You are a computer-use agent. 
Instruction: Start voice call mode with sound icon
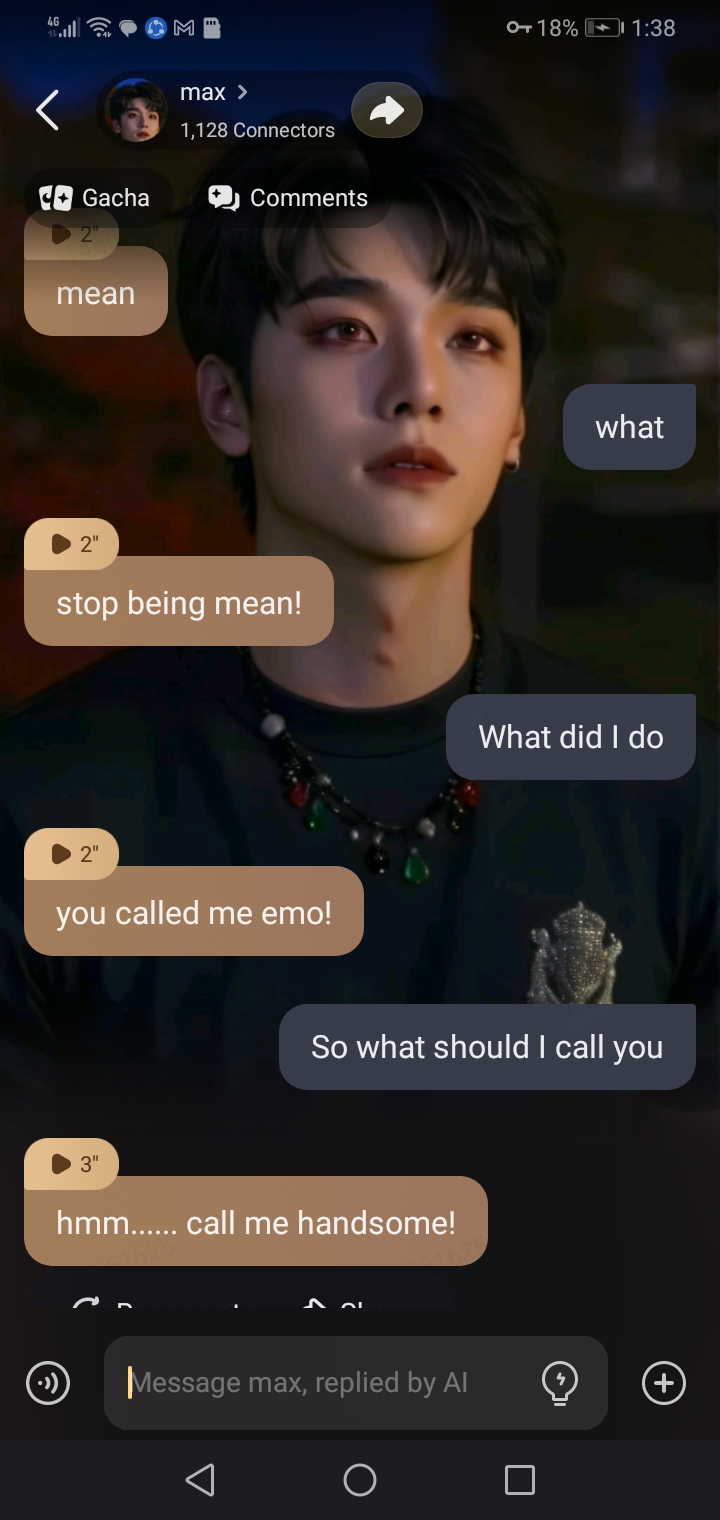point(48,1383)
